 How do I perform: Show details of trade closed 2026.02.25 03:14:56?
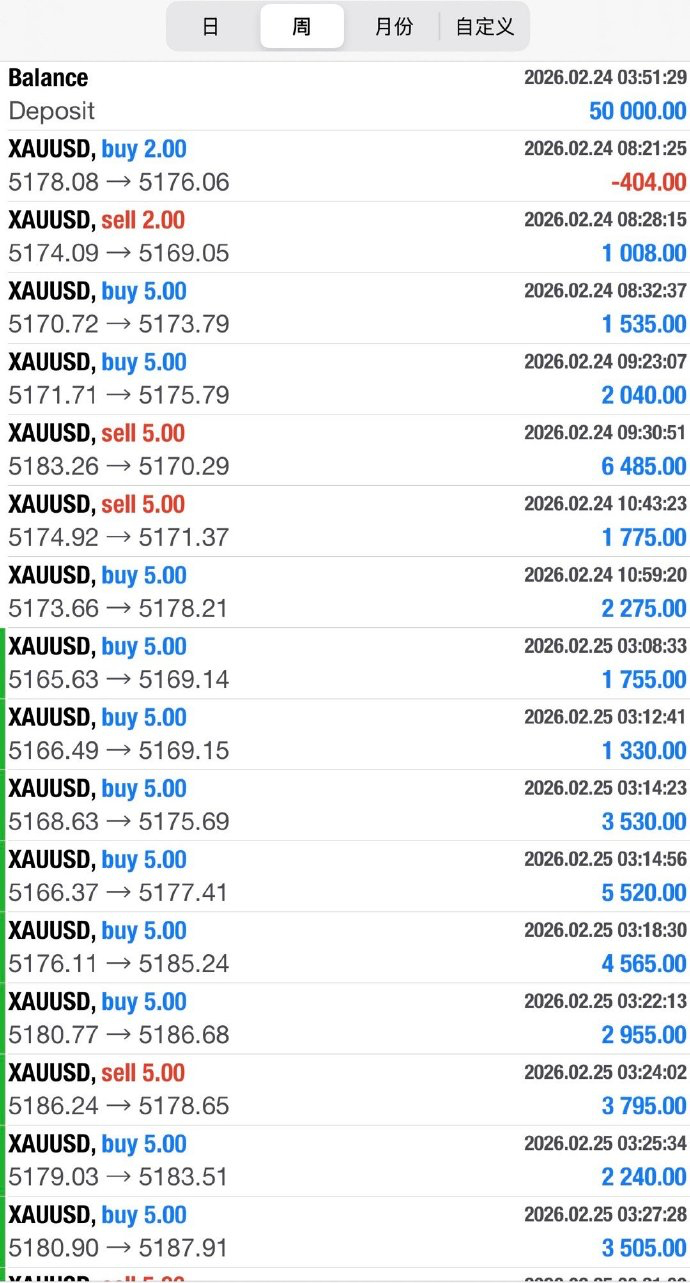click(x=345, y=876)
